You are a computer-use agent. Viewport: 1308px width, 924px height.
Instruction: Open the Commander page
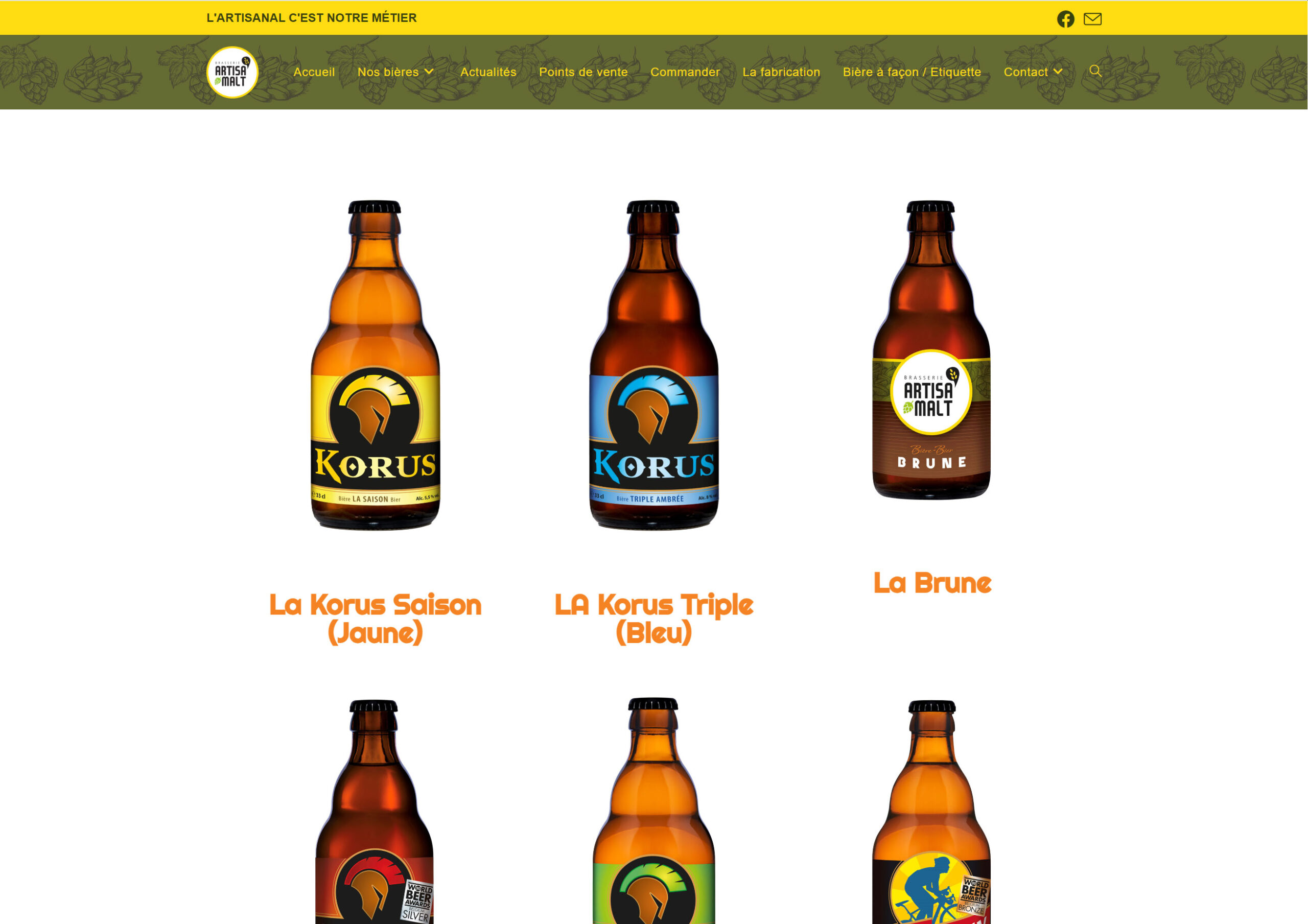tap(685, 72)
